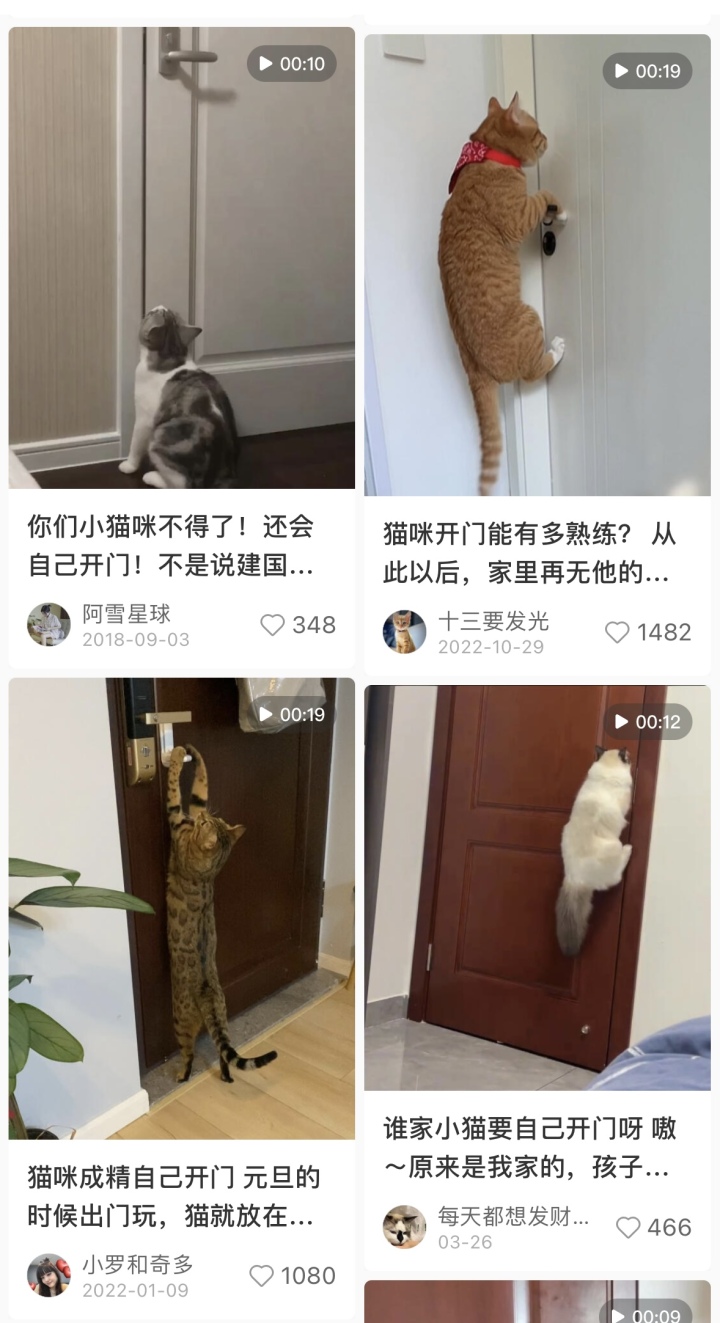
Task: Open the gray-and-white cat door video from 阿雪星球
Action: [181, 258]
